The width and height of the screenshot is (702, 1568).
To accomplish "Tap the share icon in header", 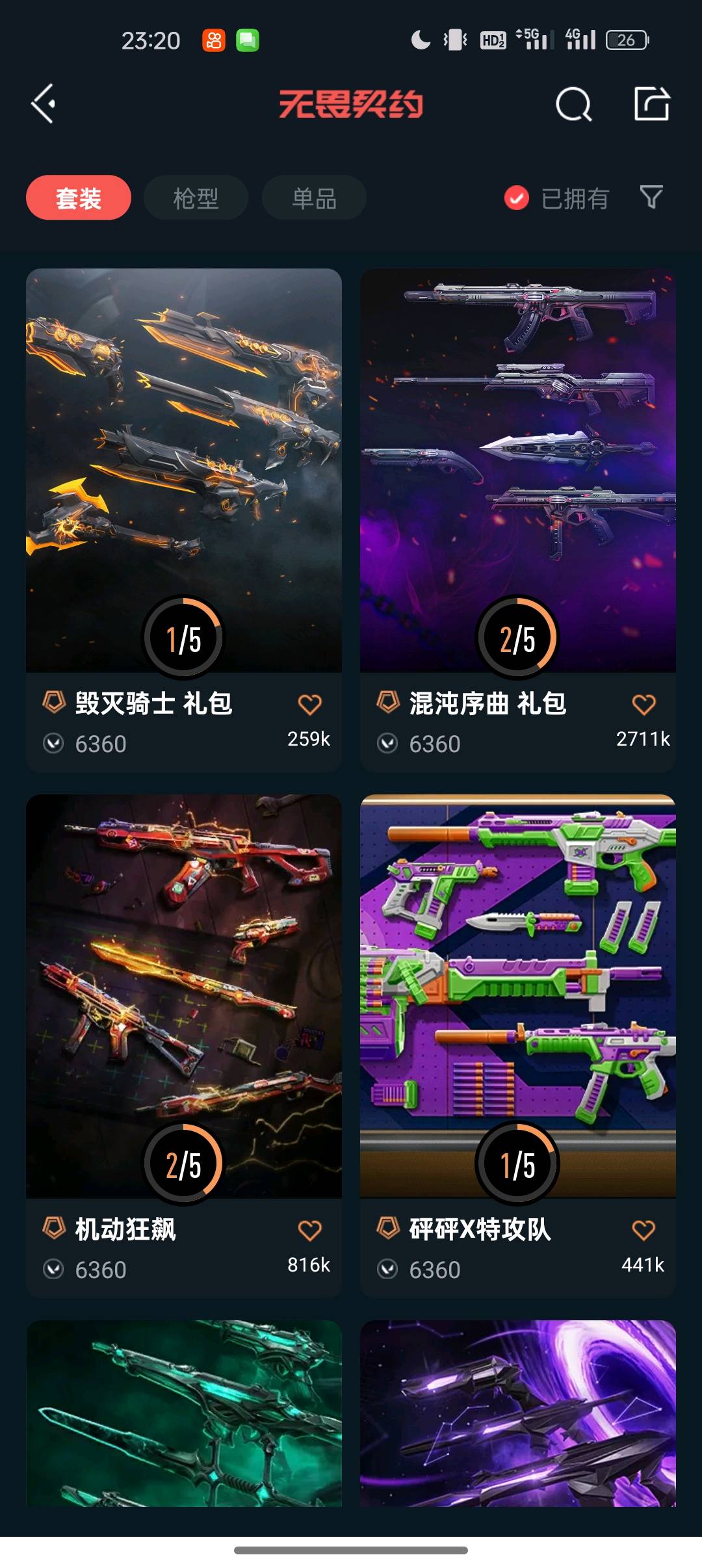I will pos(652,103).
